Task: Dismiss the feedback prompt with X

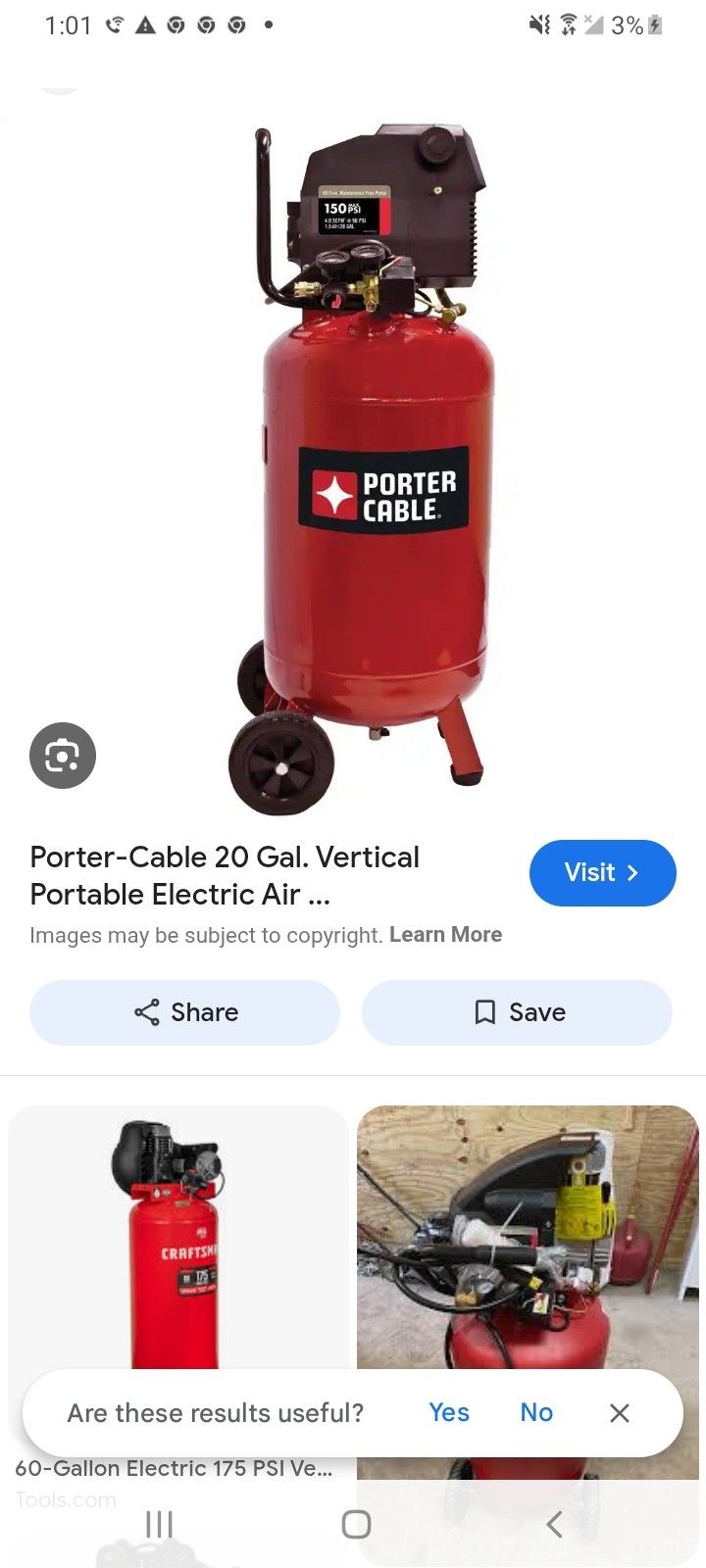Action: (620, 1412)
